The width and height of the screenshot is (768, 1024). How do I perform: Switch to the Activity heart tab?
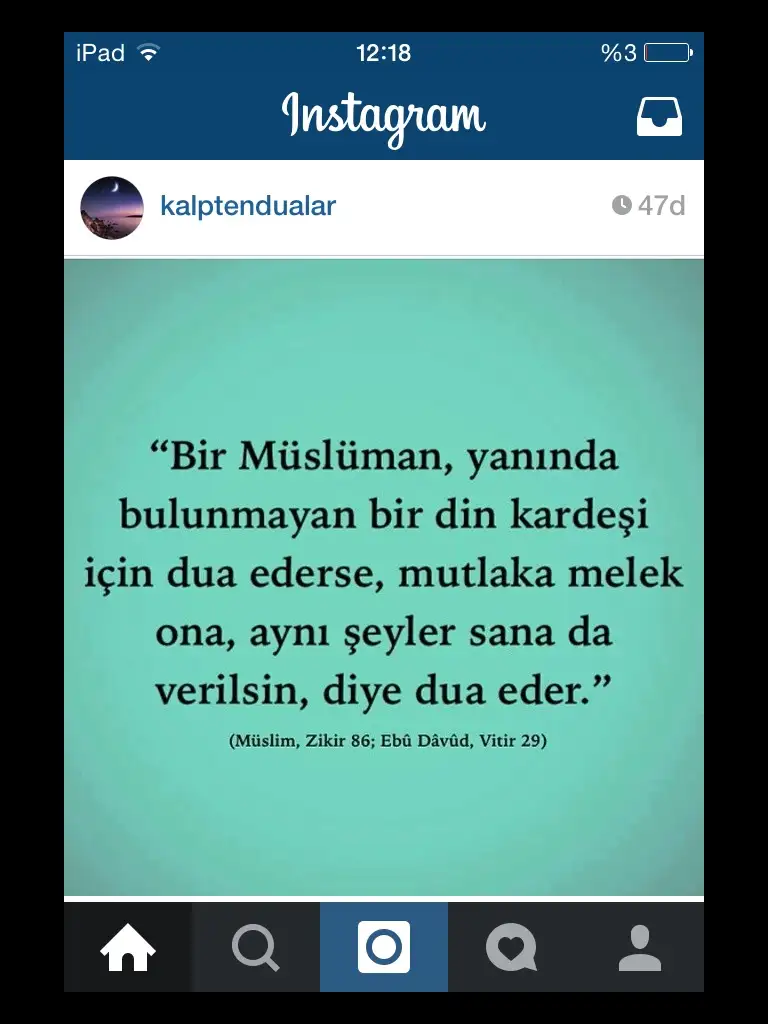[x=511, y=947]
